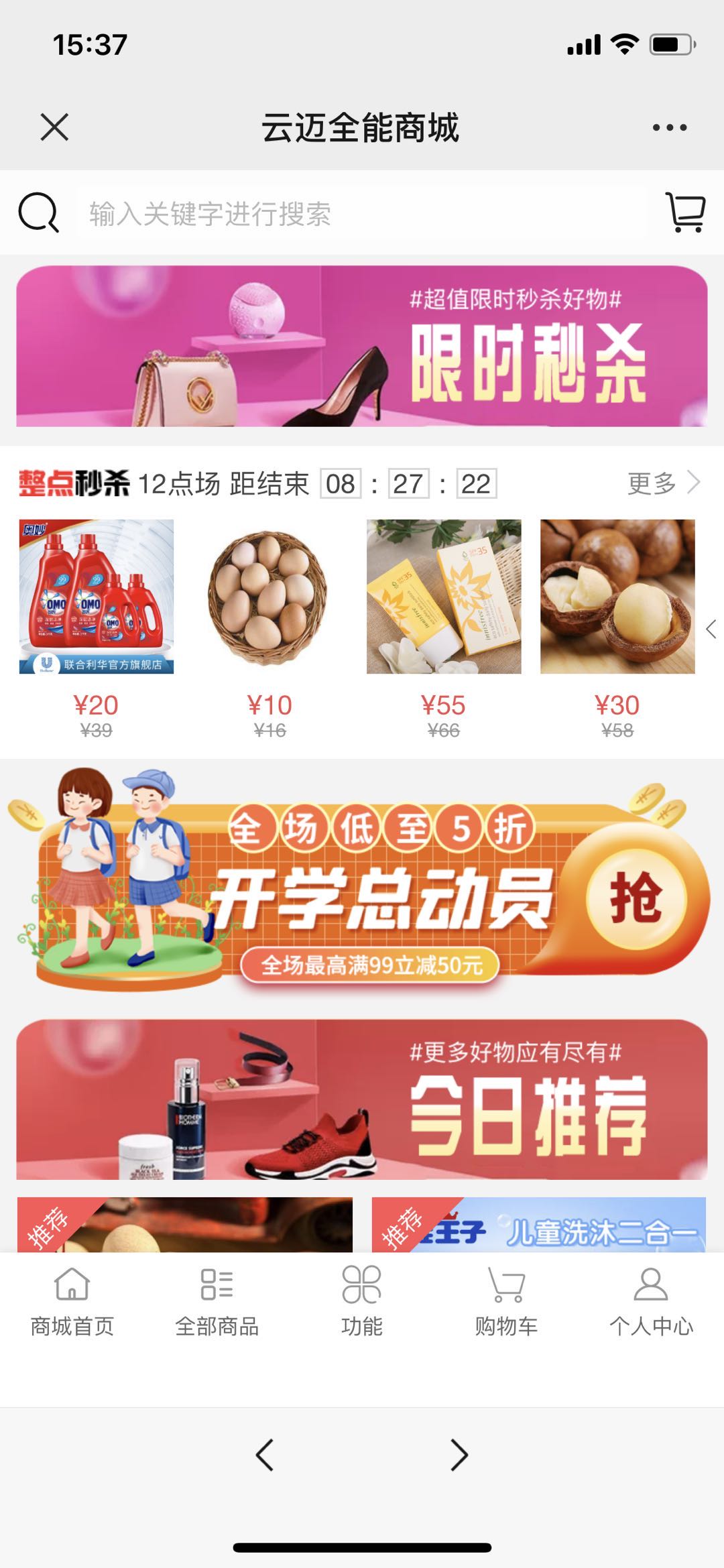
Task: Close the 云迈全能商城 mini program
Action: pyautogui.click(x=54, y=127)
